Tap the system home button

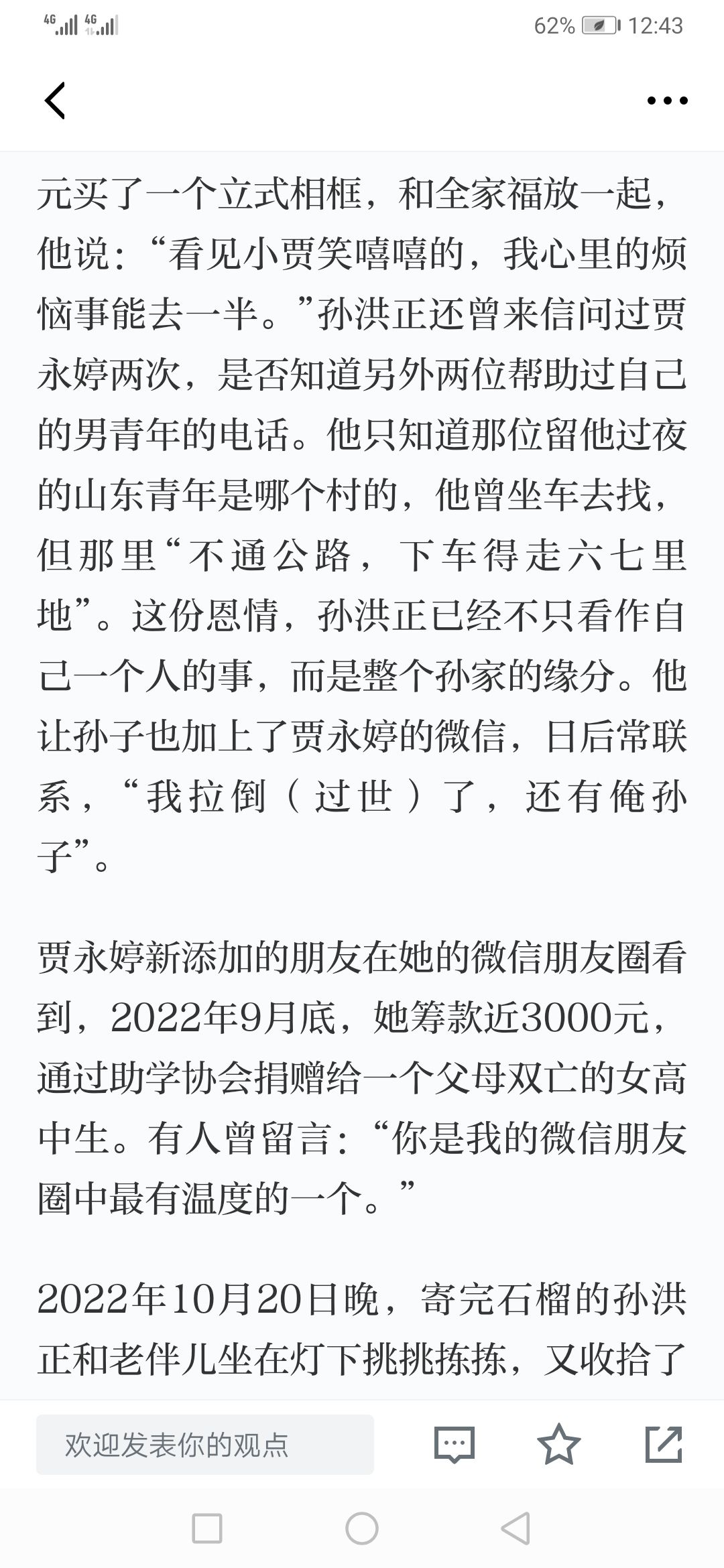(362, 1528)
